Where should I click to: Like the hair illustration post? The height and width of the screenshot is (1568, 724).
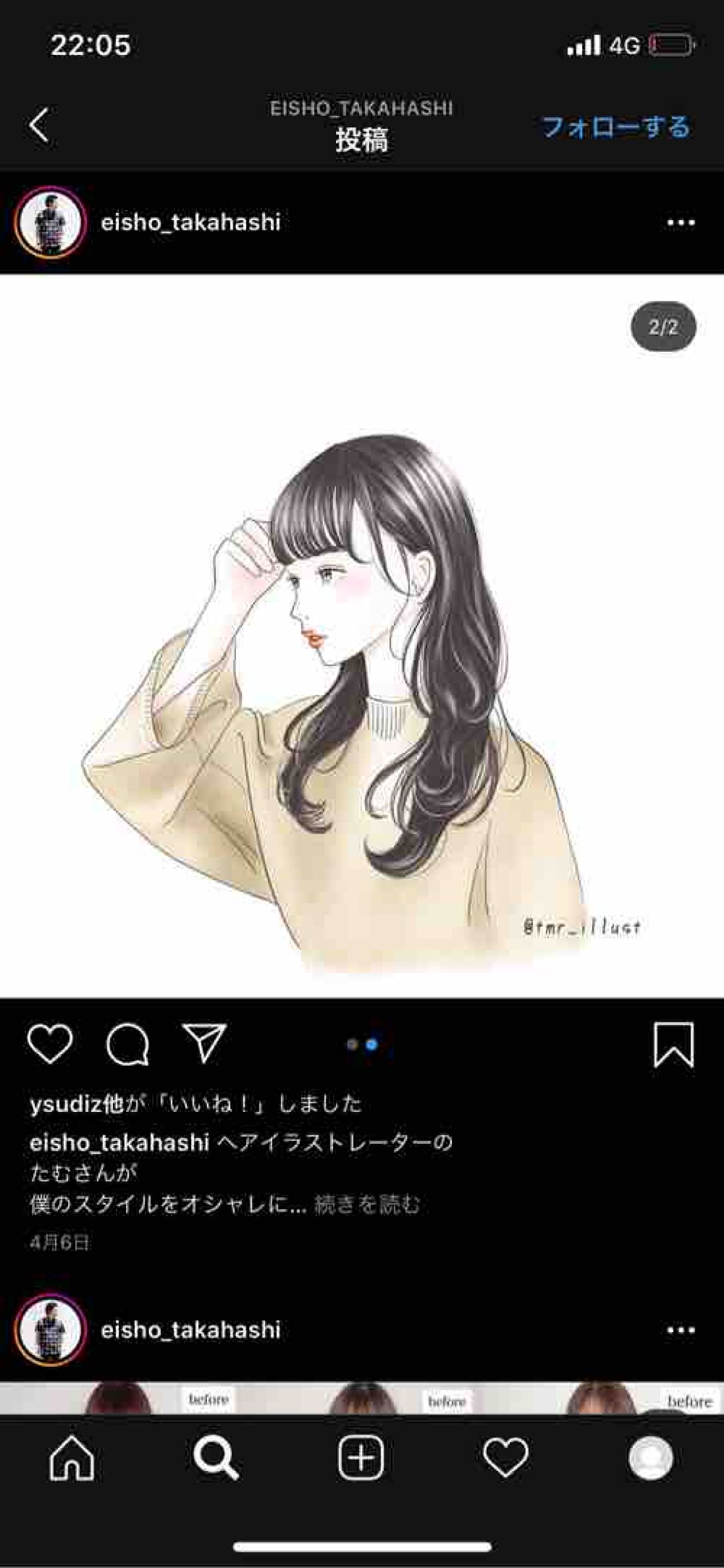tap(50, 1043)
